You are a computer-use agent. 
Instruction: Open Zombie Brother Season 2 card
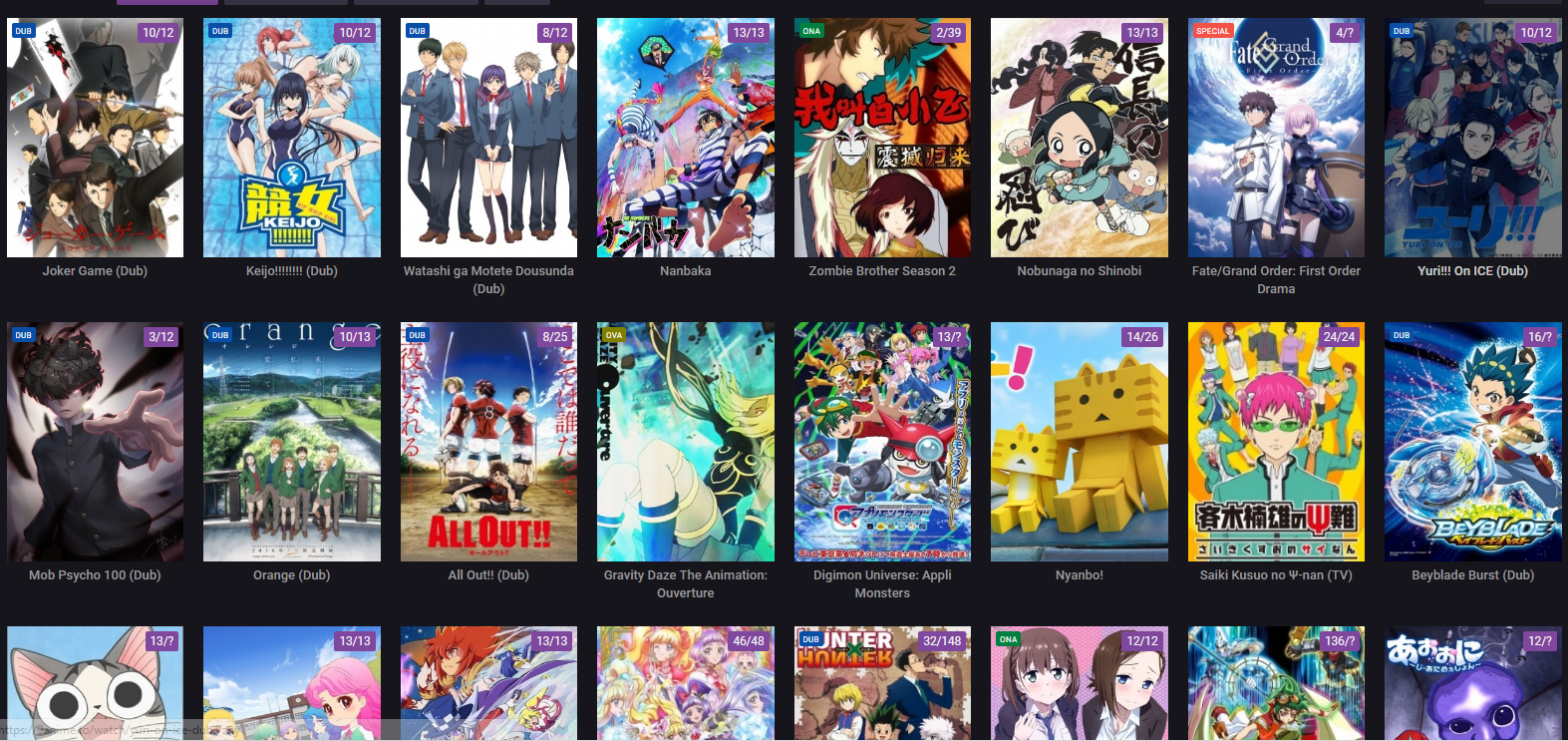point(882,138)
